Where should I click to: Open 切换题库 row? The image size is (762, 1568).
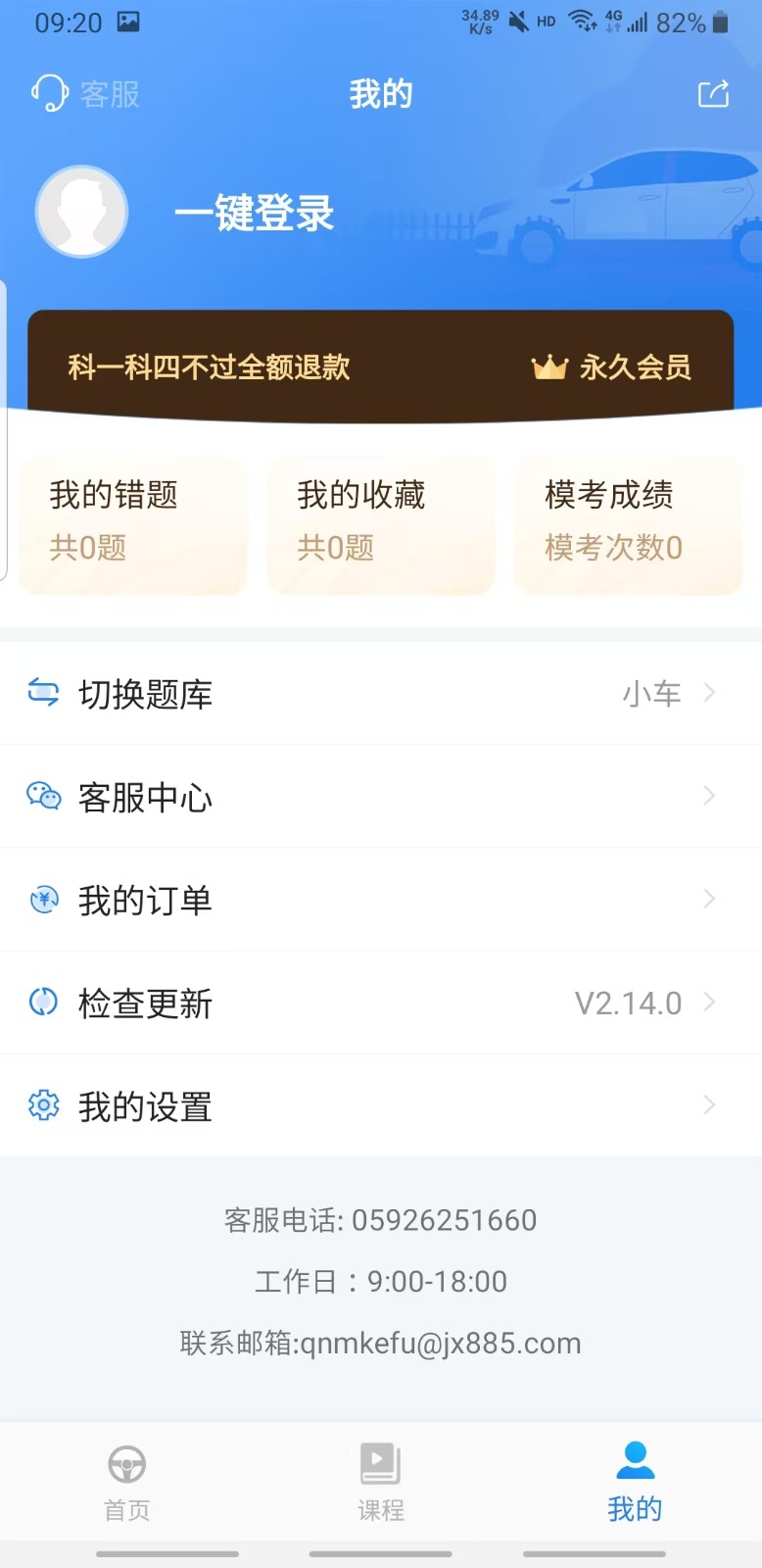(380, 694)
